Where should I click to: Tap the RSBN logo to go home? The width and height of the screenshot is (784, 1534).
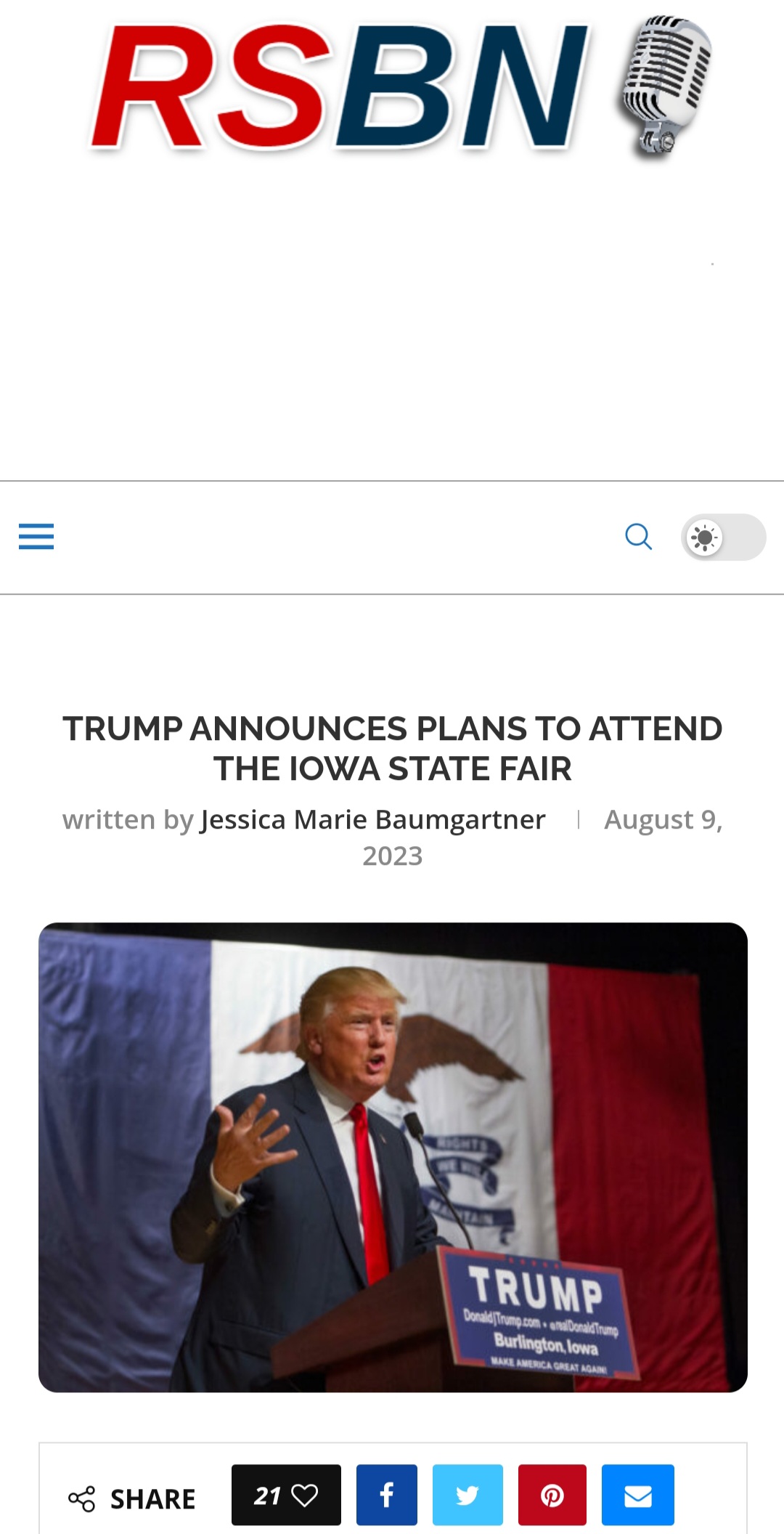401,86
